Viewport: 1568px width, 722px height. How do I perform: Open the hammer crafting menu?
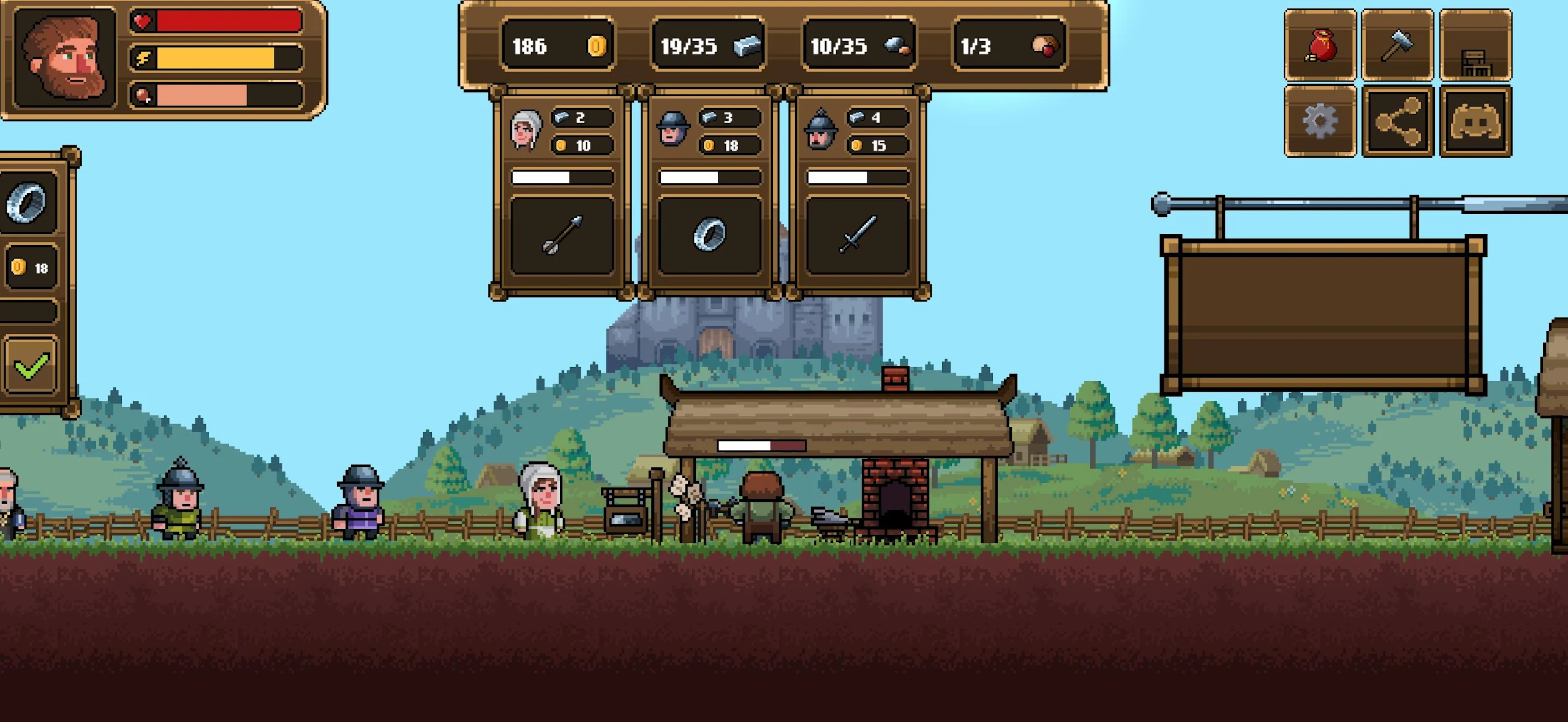tap(1397, 45)
